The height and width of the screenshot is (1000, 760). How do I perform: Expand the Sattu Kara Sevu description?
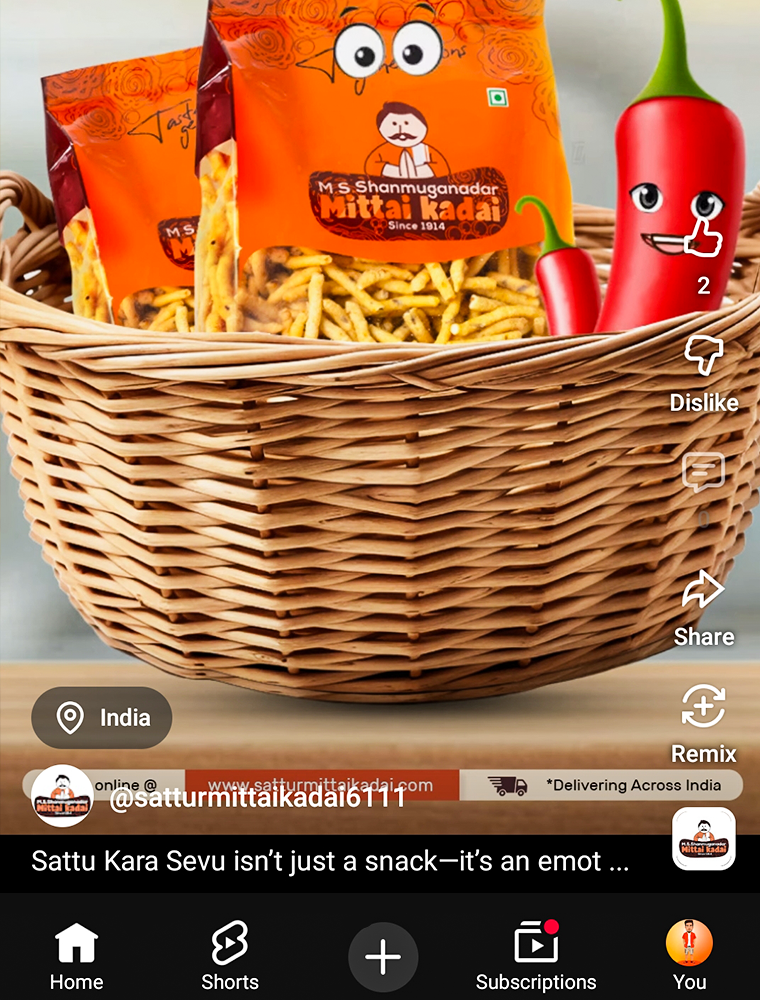click(330, 861)
